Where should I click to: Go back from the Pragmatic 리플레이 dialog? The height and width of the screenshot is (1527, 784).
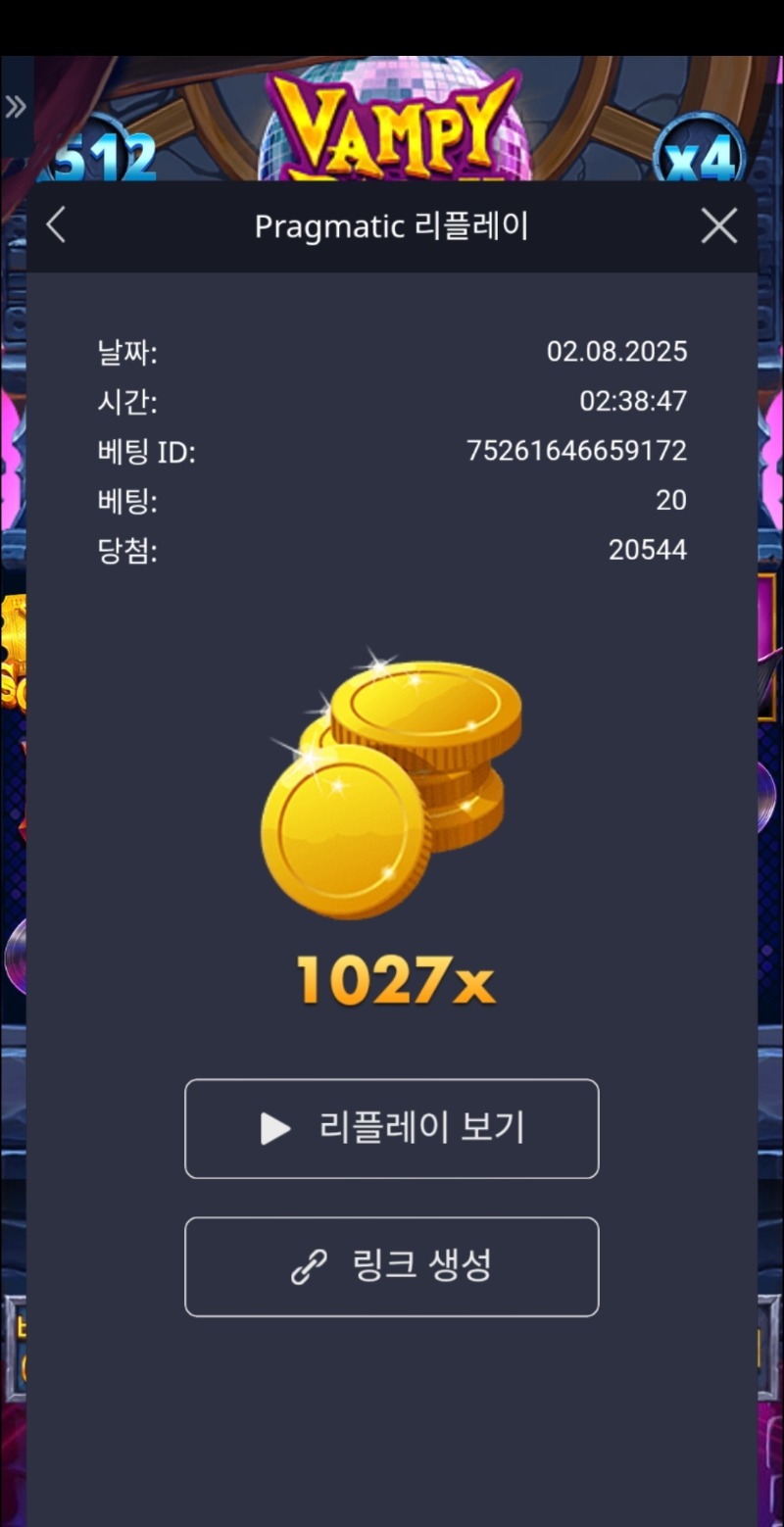56,226
